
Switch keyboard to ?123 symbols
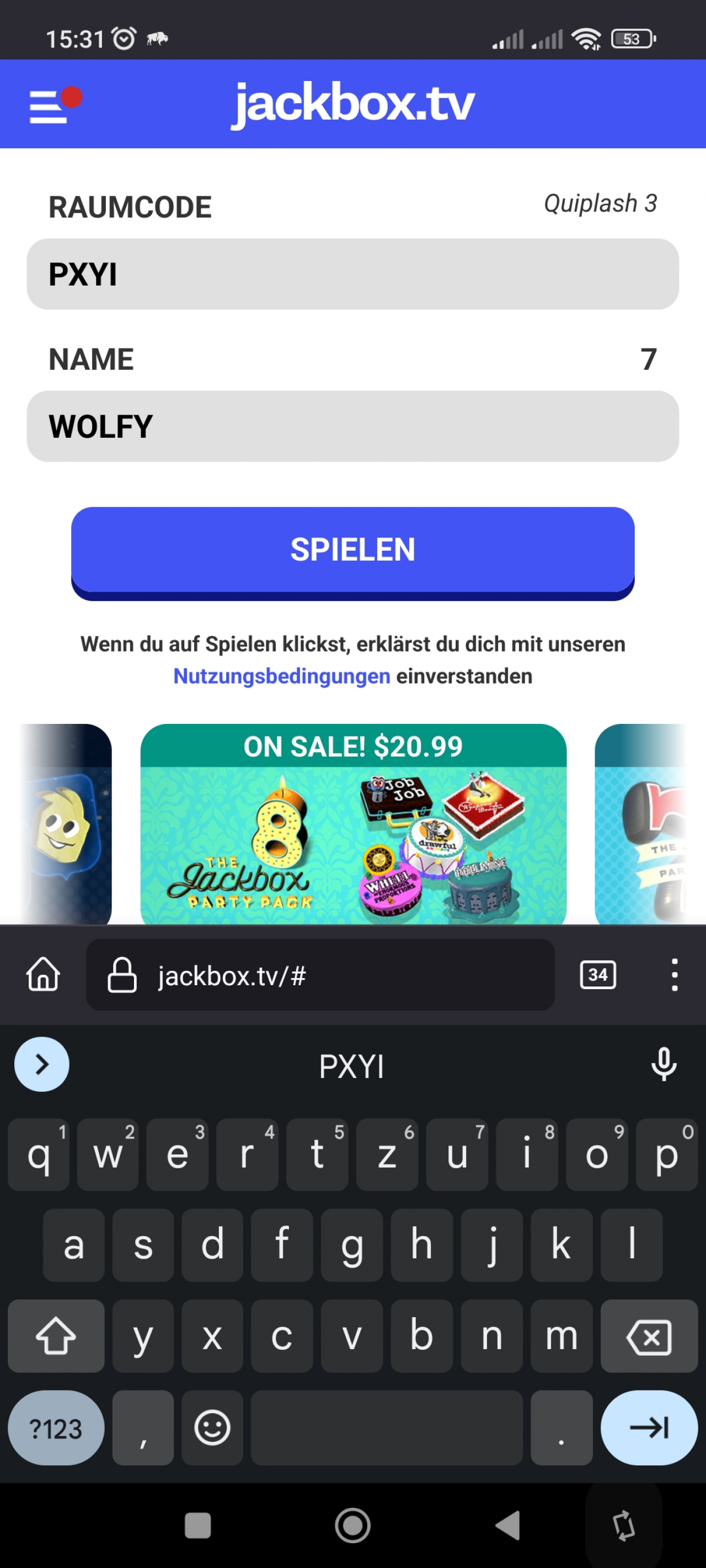tap(56, 1427)
